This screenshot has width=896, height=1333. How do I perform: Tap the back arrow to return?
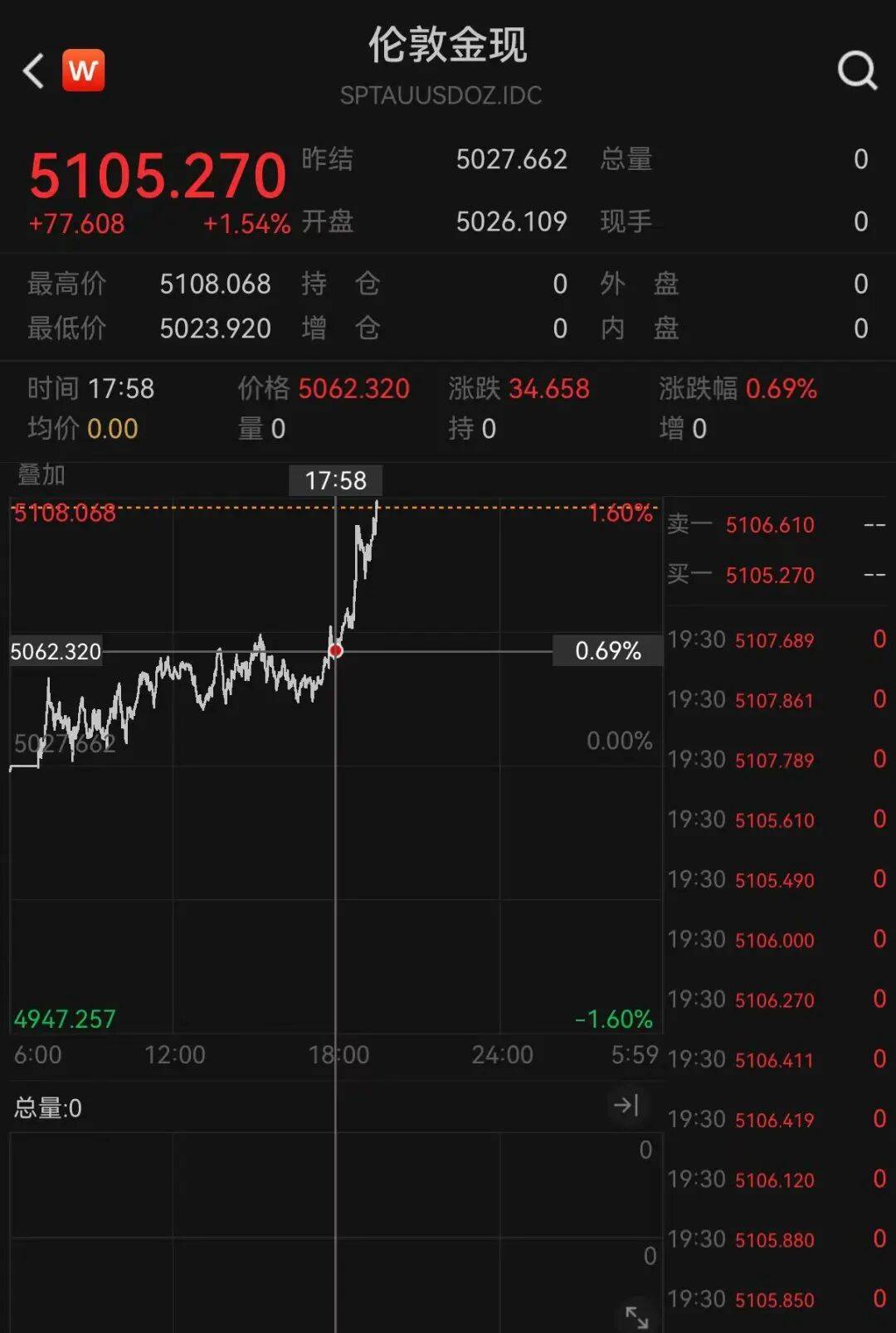pos(32,71)
